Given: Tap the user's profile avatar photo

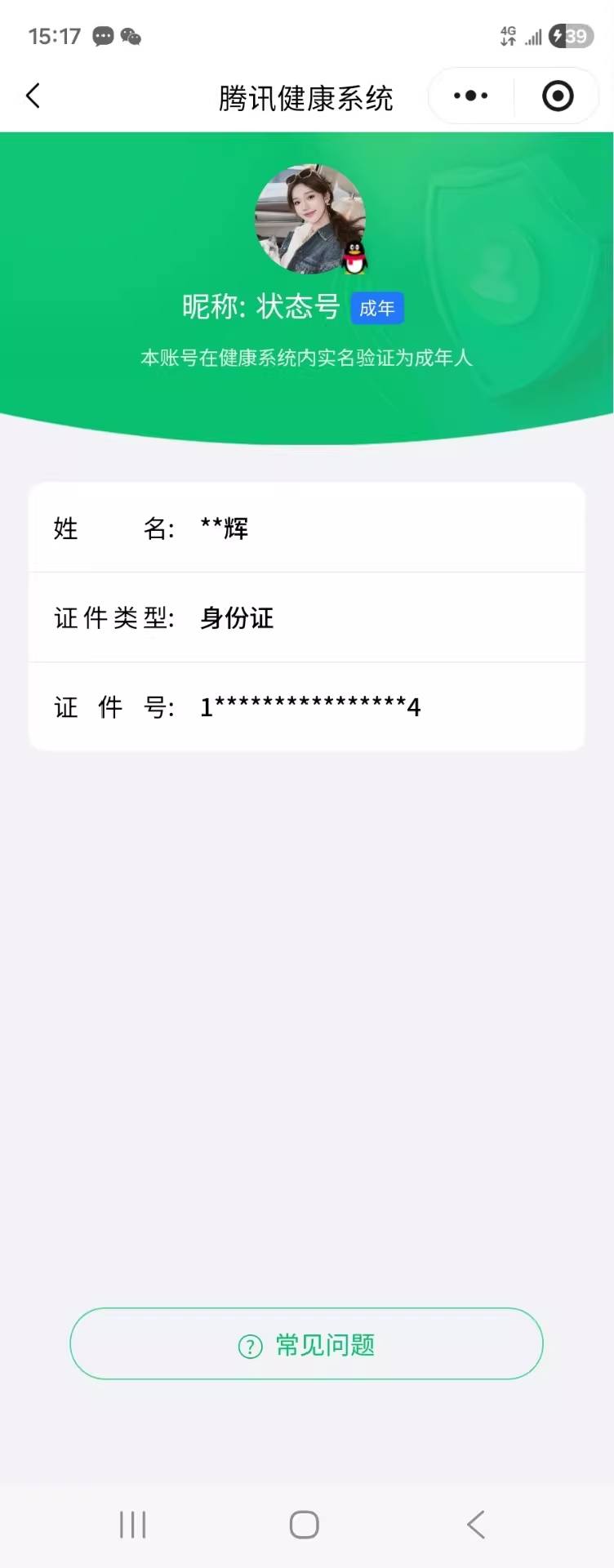Looking at the screenshot, I should (307, 219).
